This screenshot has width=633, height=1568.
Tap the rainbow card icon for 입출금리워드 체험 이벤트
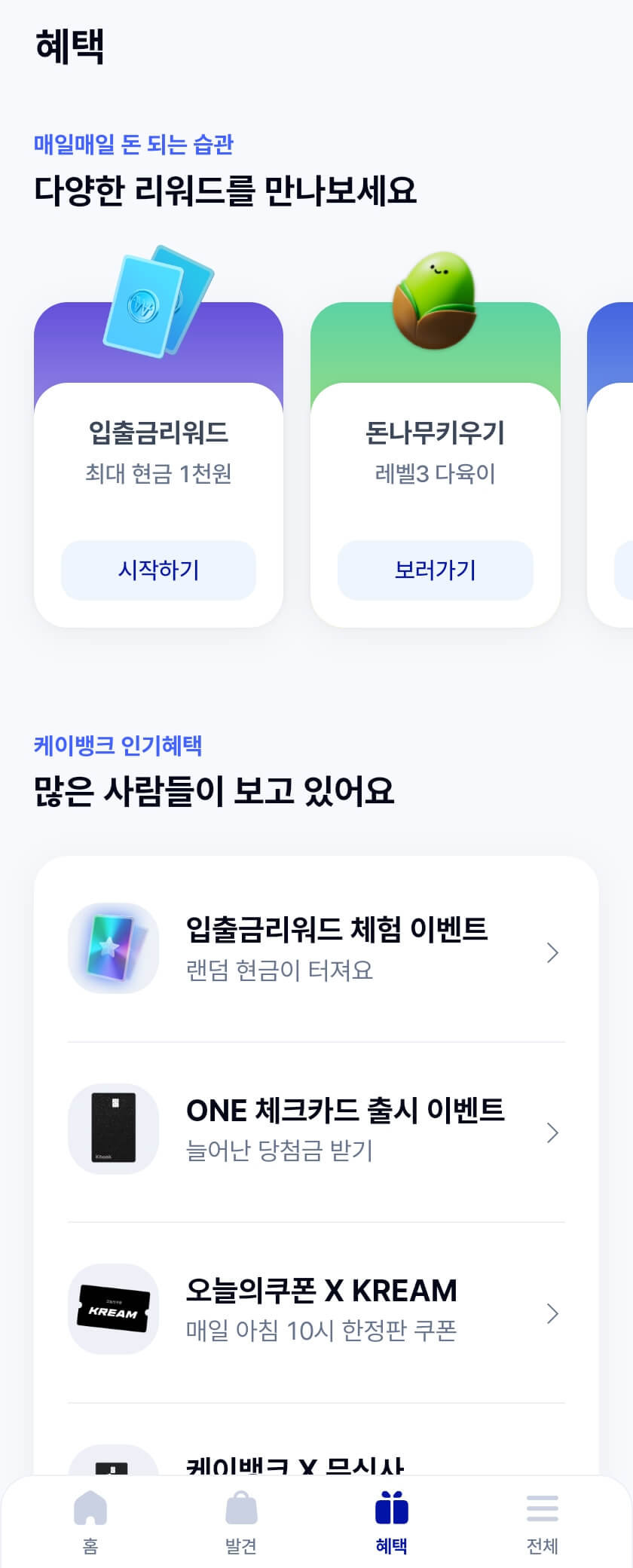(x=113, y=948)
